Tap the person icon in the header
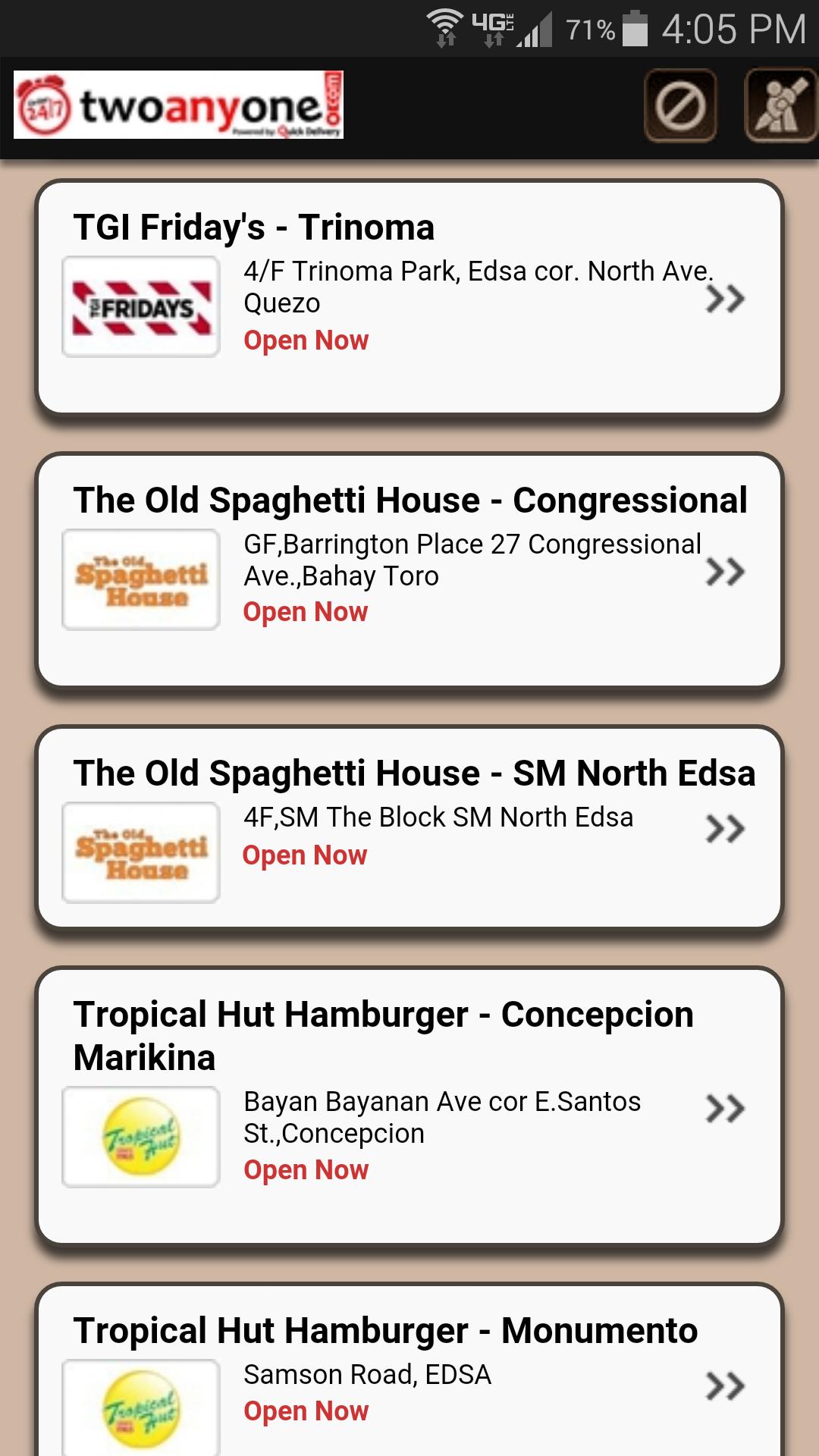 click(x=781, y=105)
